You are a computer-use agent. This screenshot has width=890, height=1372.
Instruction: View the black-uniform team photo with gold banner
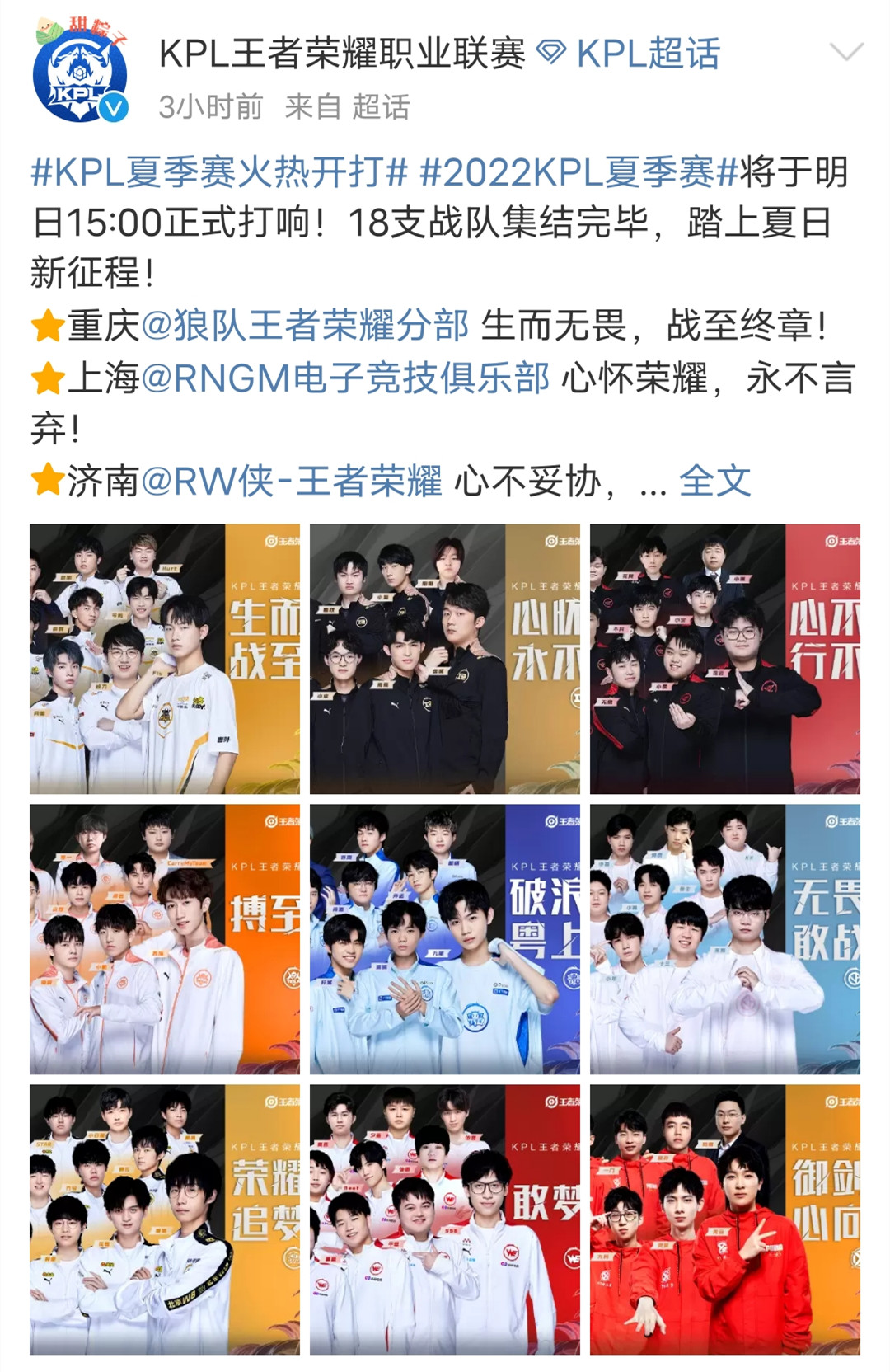[445, 659]
